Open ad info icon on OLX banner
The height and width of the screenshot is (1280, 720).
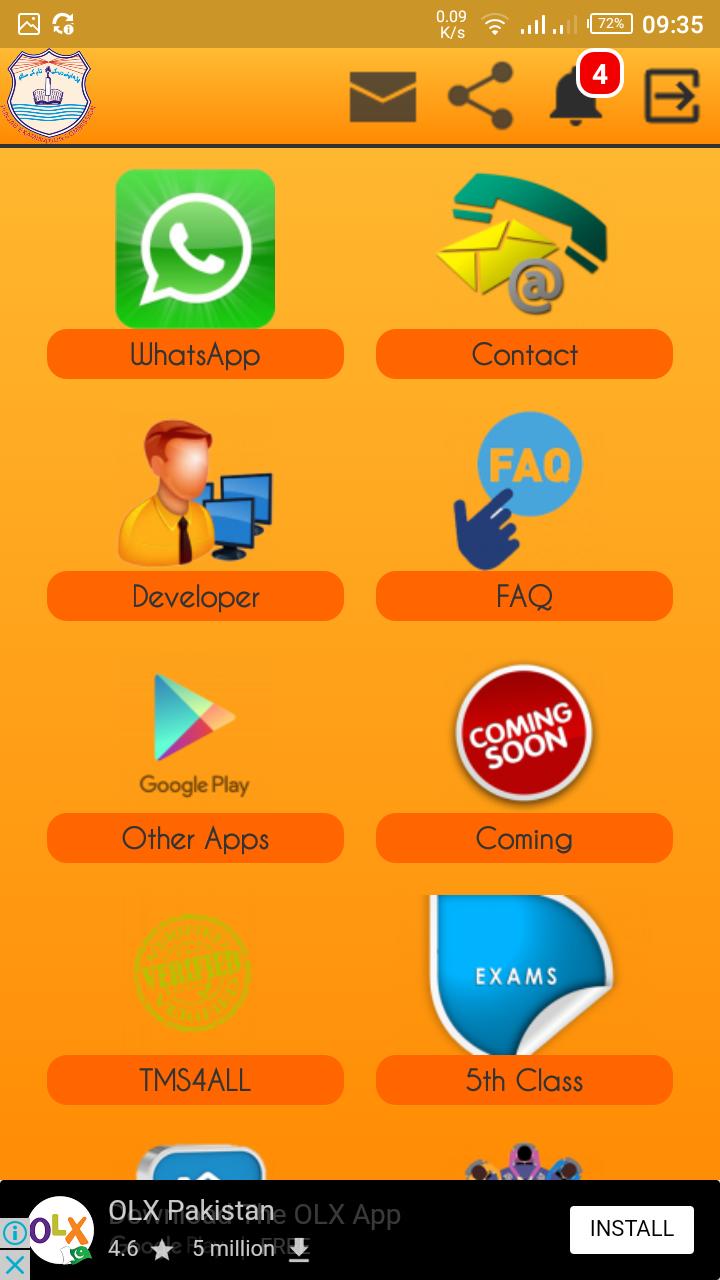pos(14,1233)
